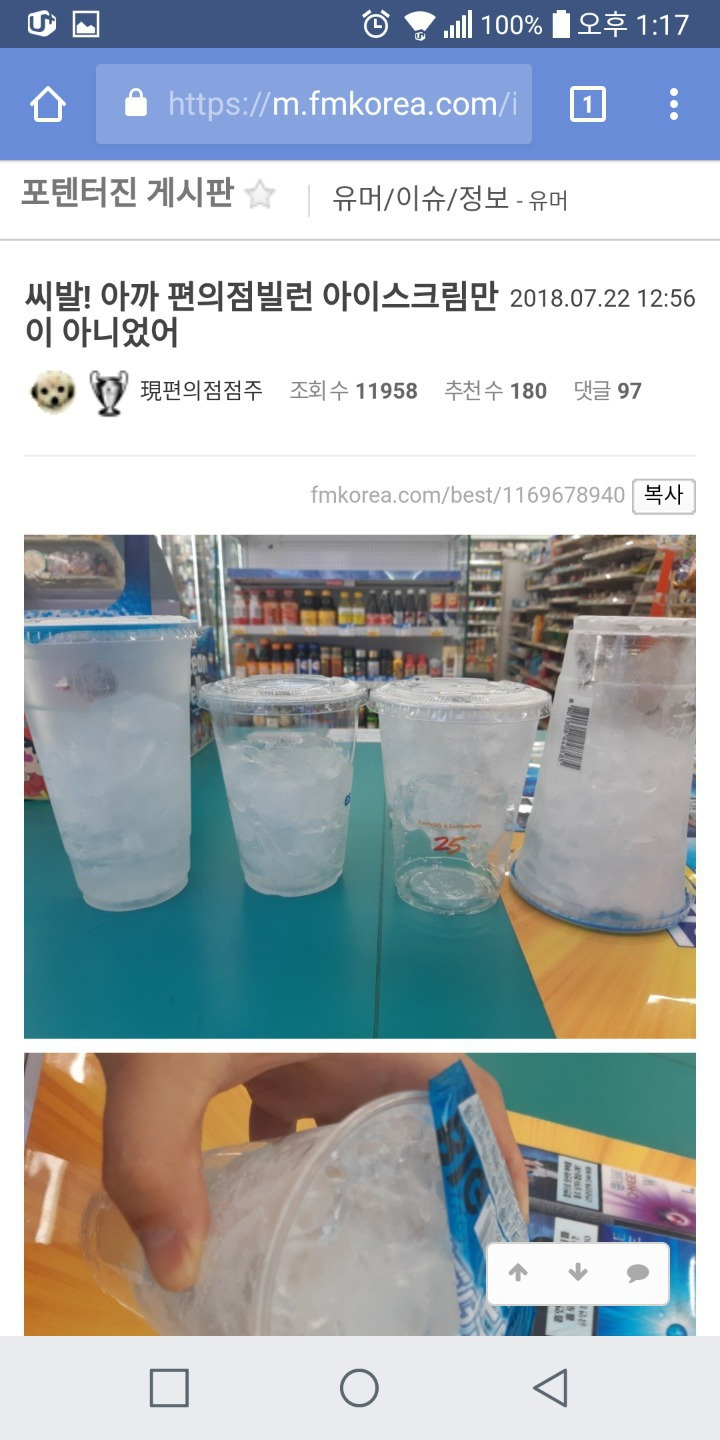Copy the post link with 복사
This screenshot has width=720, height=1440.
tap(663, 495)
